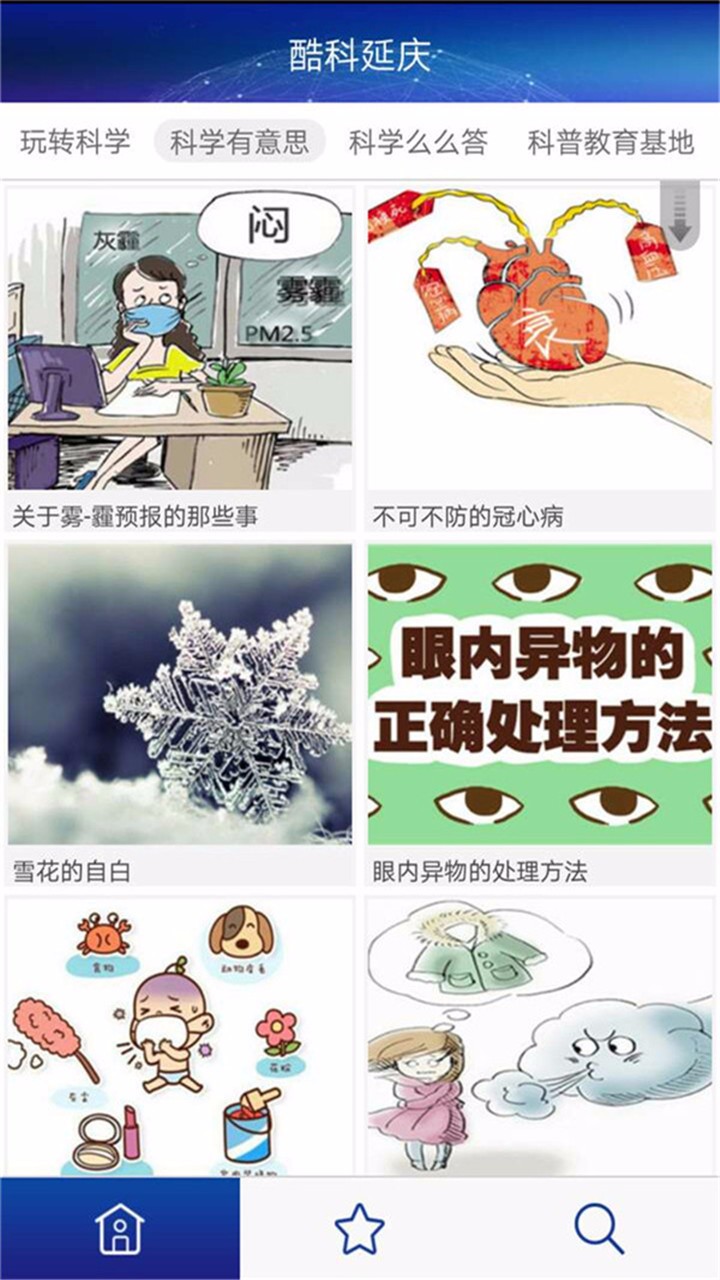This screenshot has width=720, height=1280.
Task: Tap the gray down arrow icon
Action: [680, 217]
